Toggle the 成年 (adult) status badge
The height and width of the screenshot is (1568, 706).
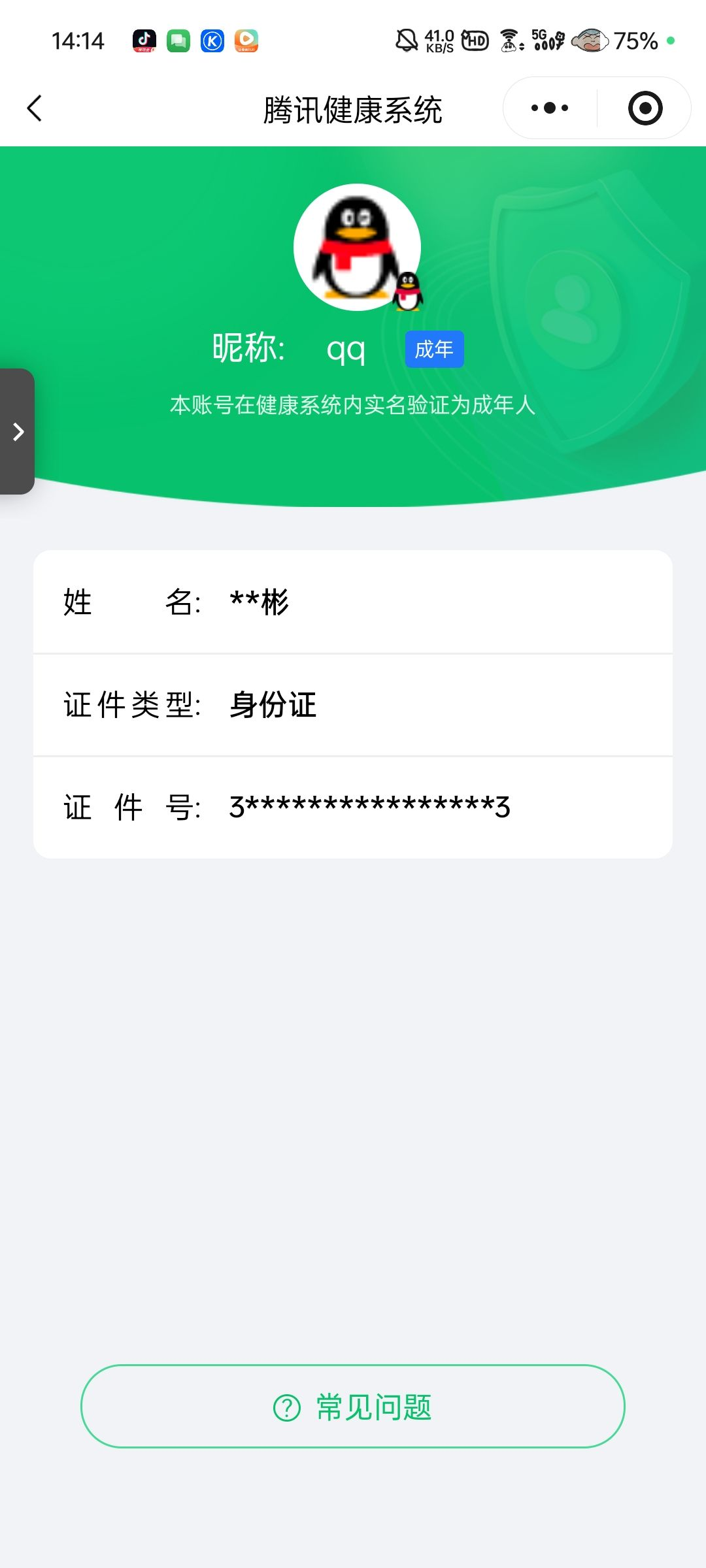[x=434, y=349]
